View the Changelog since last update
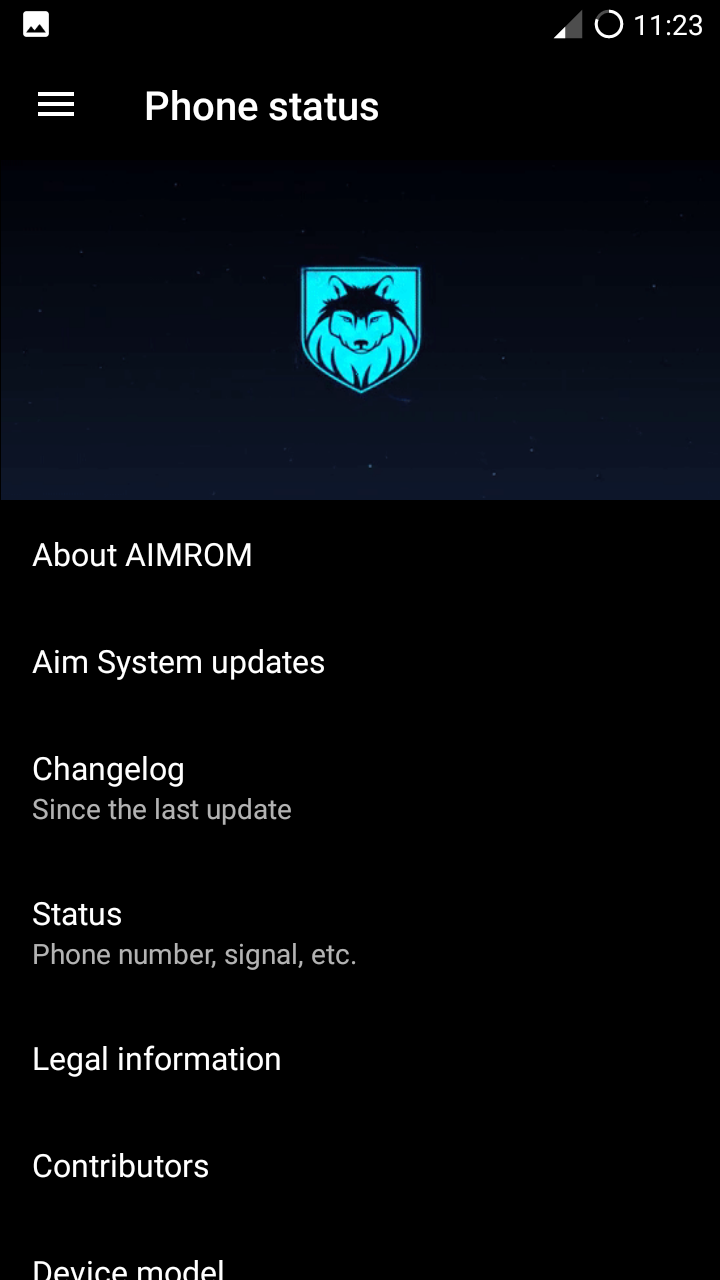Viewport: 720px width, 1280px height. tap(360, 788)
